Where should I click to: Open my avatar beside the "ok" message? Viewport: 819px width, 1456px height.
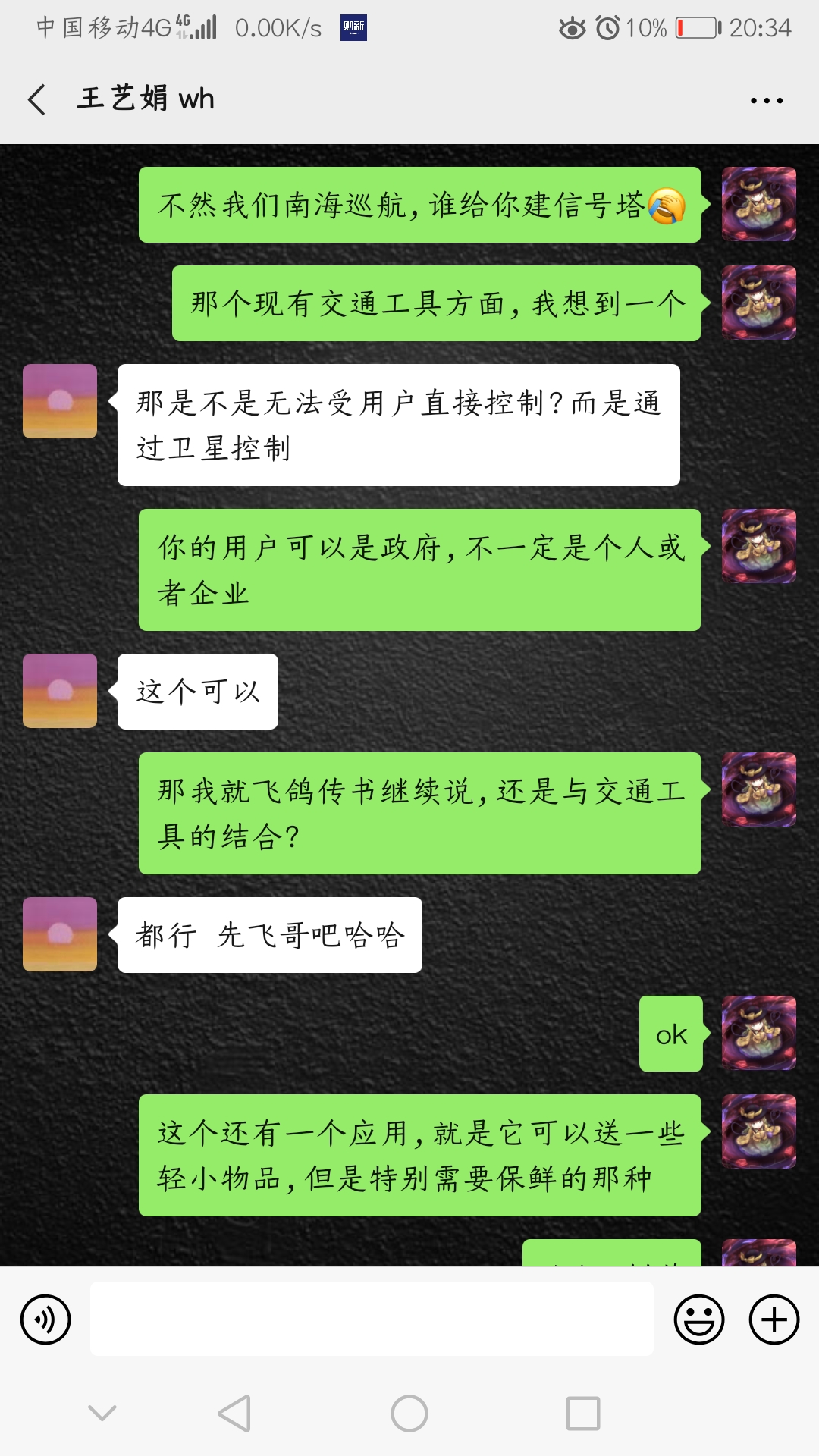point(758,1033)
